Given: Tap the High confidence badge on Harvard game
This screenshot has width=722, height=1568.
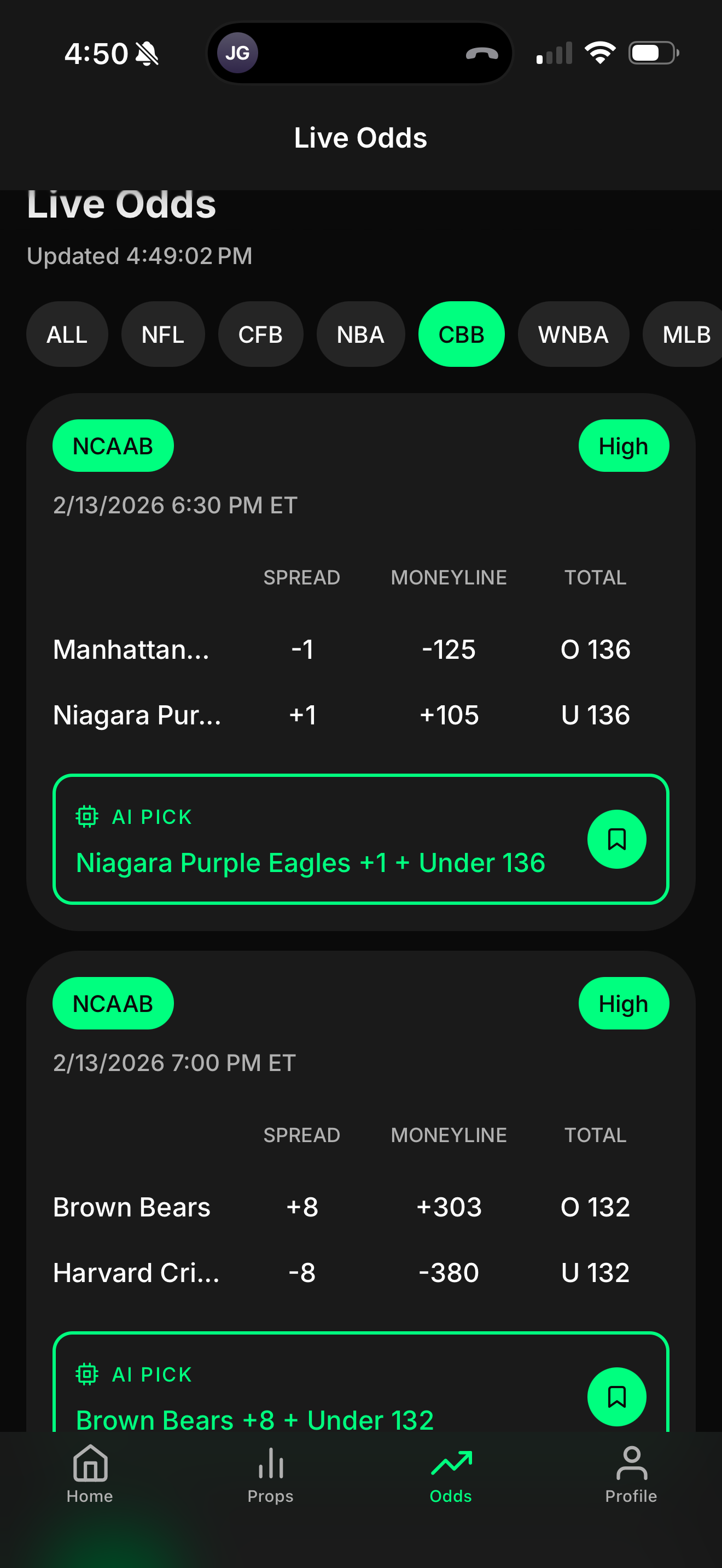Looking at the screenshot, I should [624, 1003].
